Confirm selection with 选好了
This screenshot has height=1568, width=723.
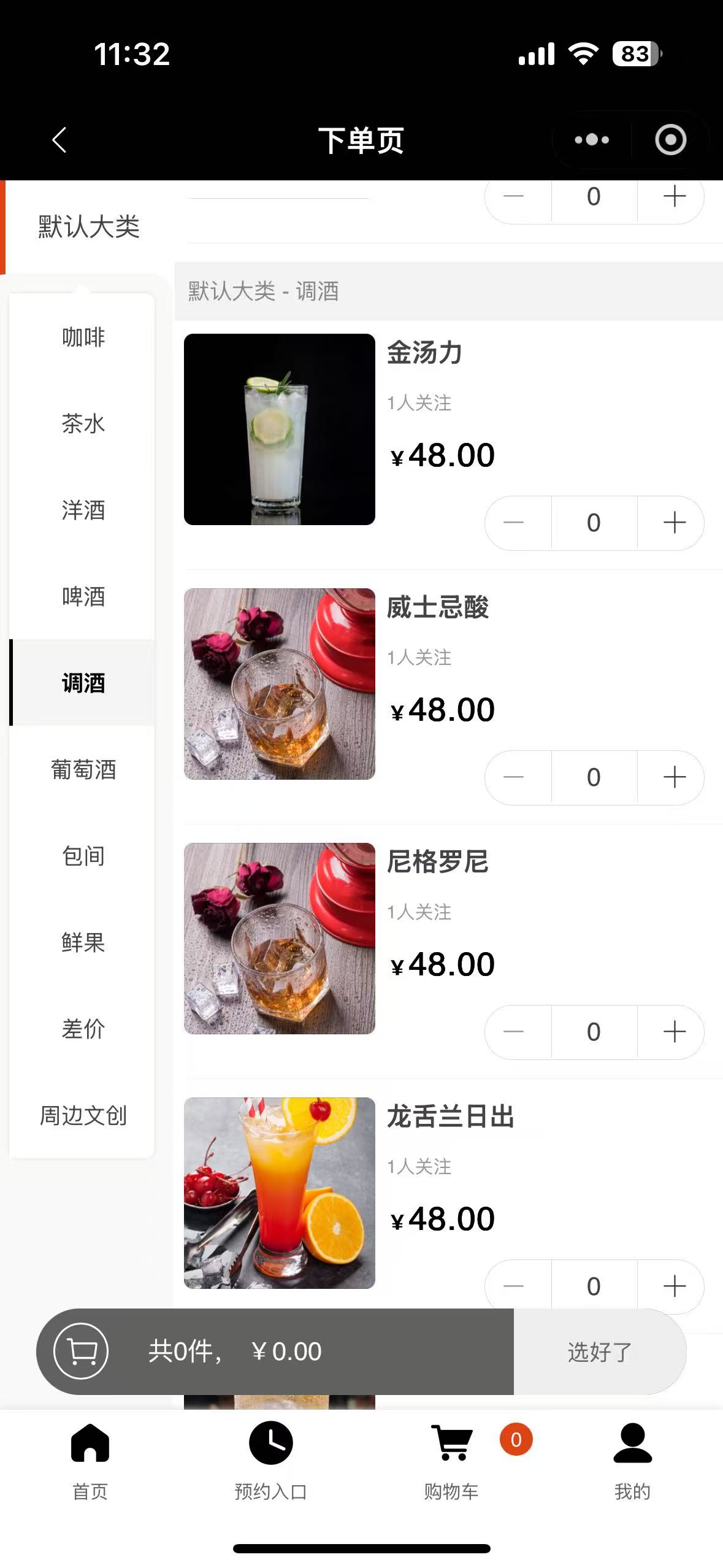click(599, 1351)
